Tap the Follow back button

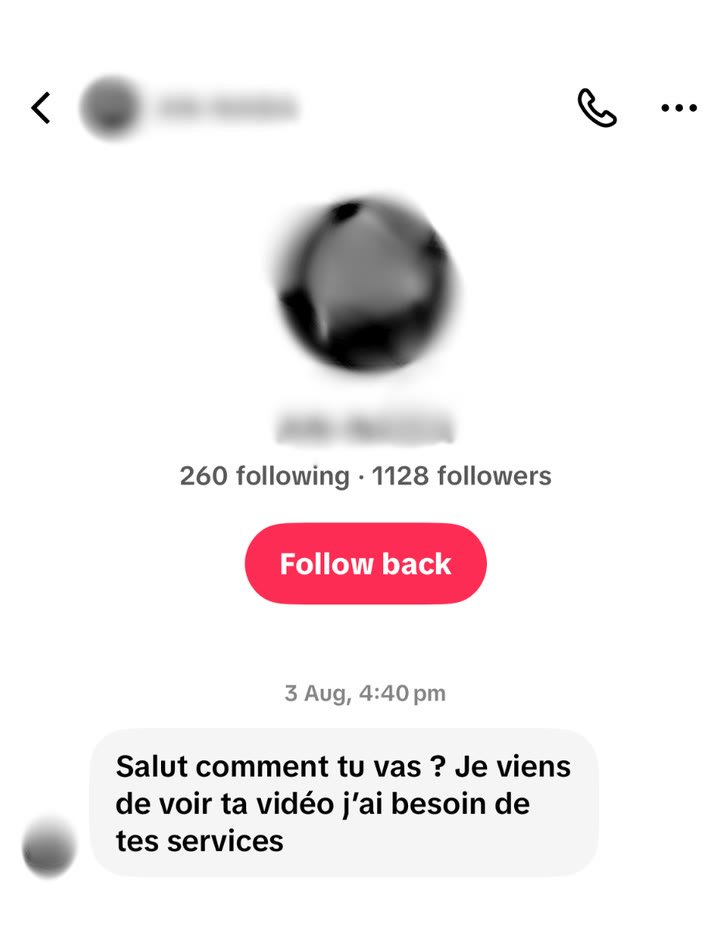365,563
